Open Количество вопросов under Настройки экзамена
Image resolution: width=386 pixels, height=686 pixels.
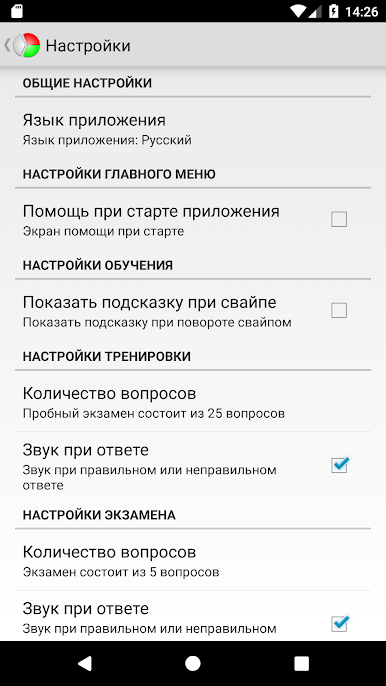point(193,560)
